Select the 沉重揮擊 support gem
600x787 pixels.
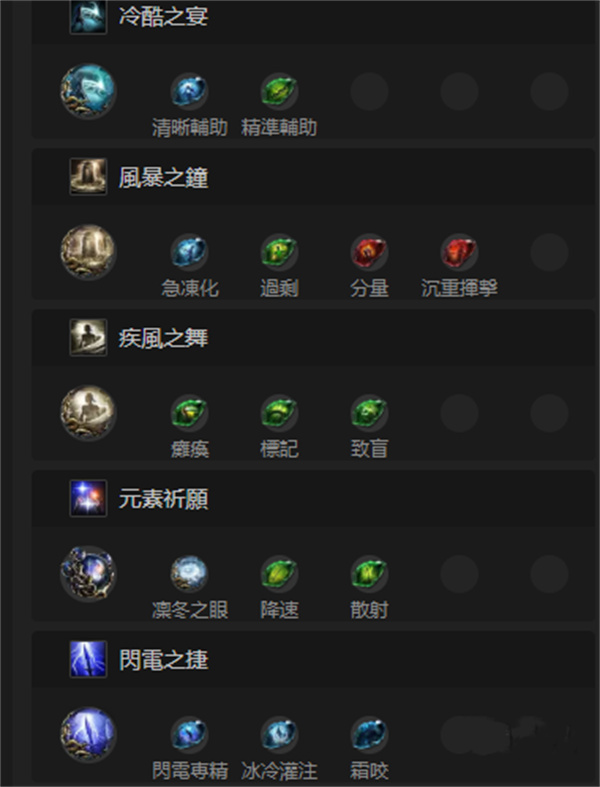[459, 252]
